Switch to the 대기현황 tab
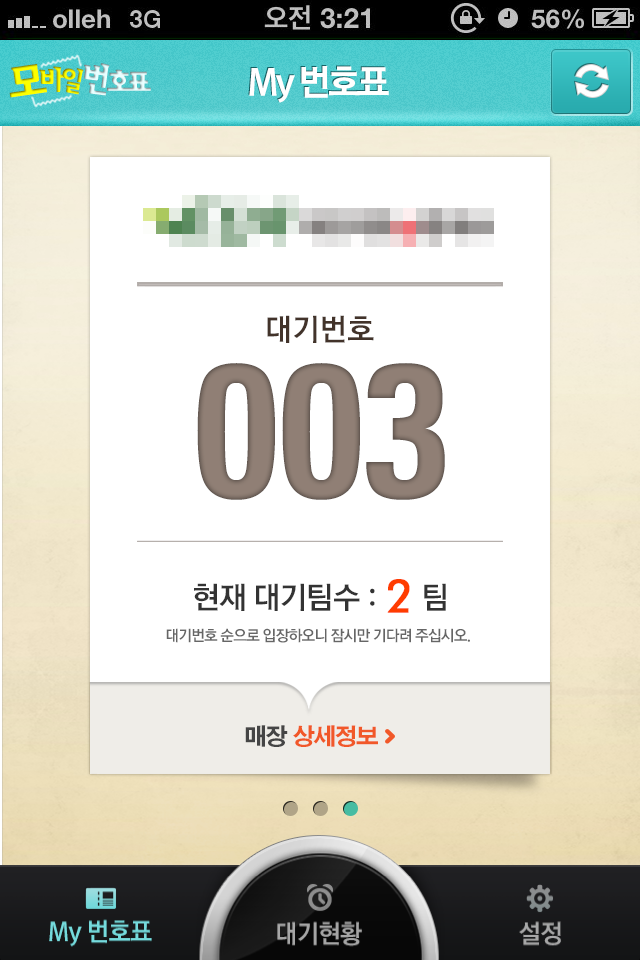This screenshot has height=960, width=640. pos(319,915)
